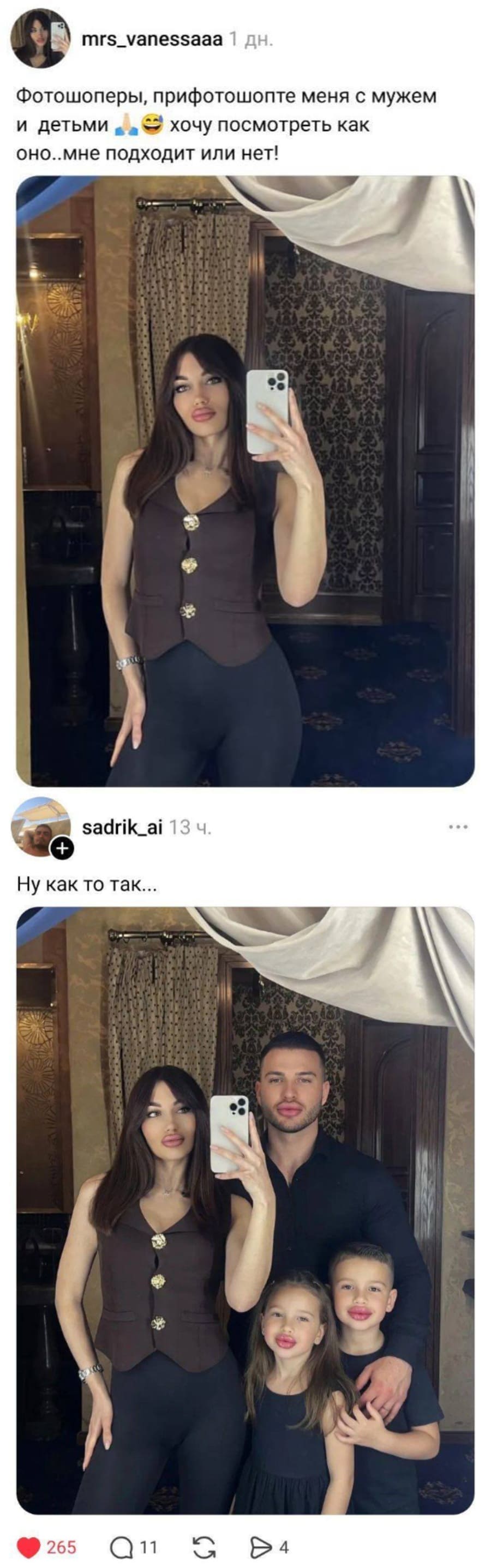491x1568 pixels.
Task: Share sadrik_ai's reply via send icon
Action: click(261, 1547)
